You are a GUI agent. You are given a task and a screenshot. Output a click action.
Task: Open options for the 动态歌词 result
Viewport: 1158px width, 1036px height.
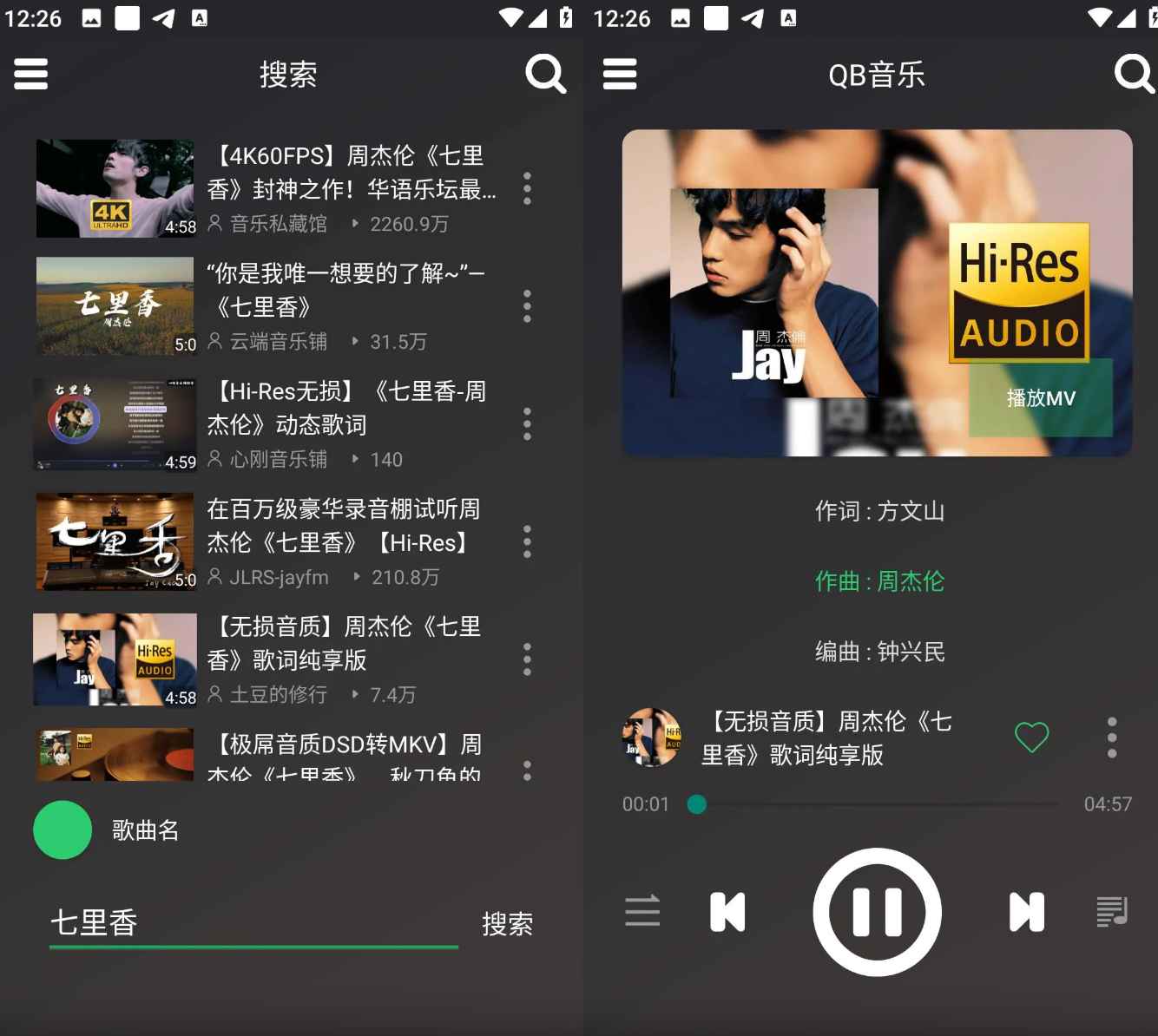[x=527, y=424]
